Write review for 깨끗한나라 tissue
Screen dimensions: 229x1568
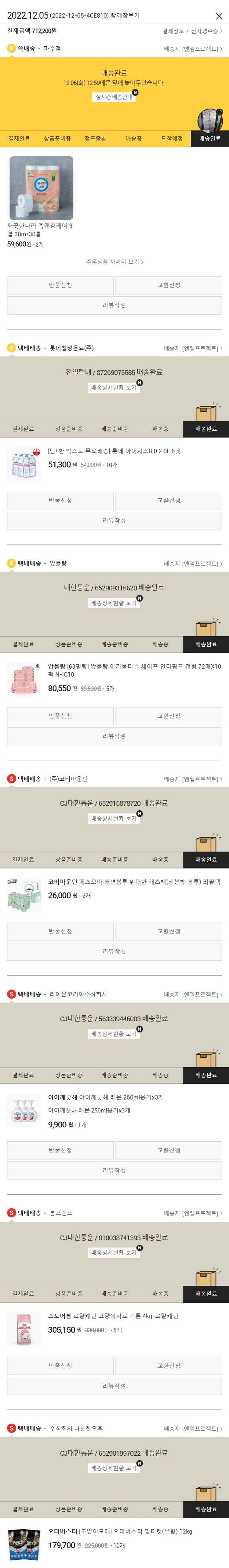click(114, 305)
